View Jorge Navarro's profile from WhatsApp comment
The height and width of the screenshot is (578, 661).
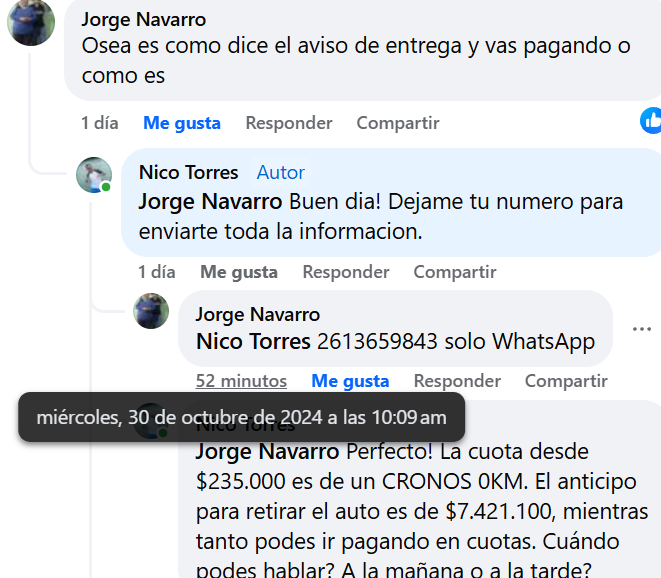click(x=257, y=315)
